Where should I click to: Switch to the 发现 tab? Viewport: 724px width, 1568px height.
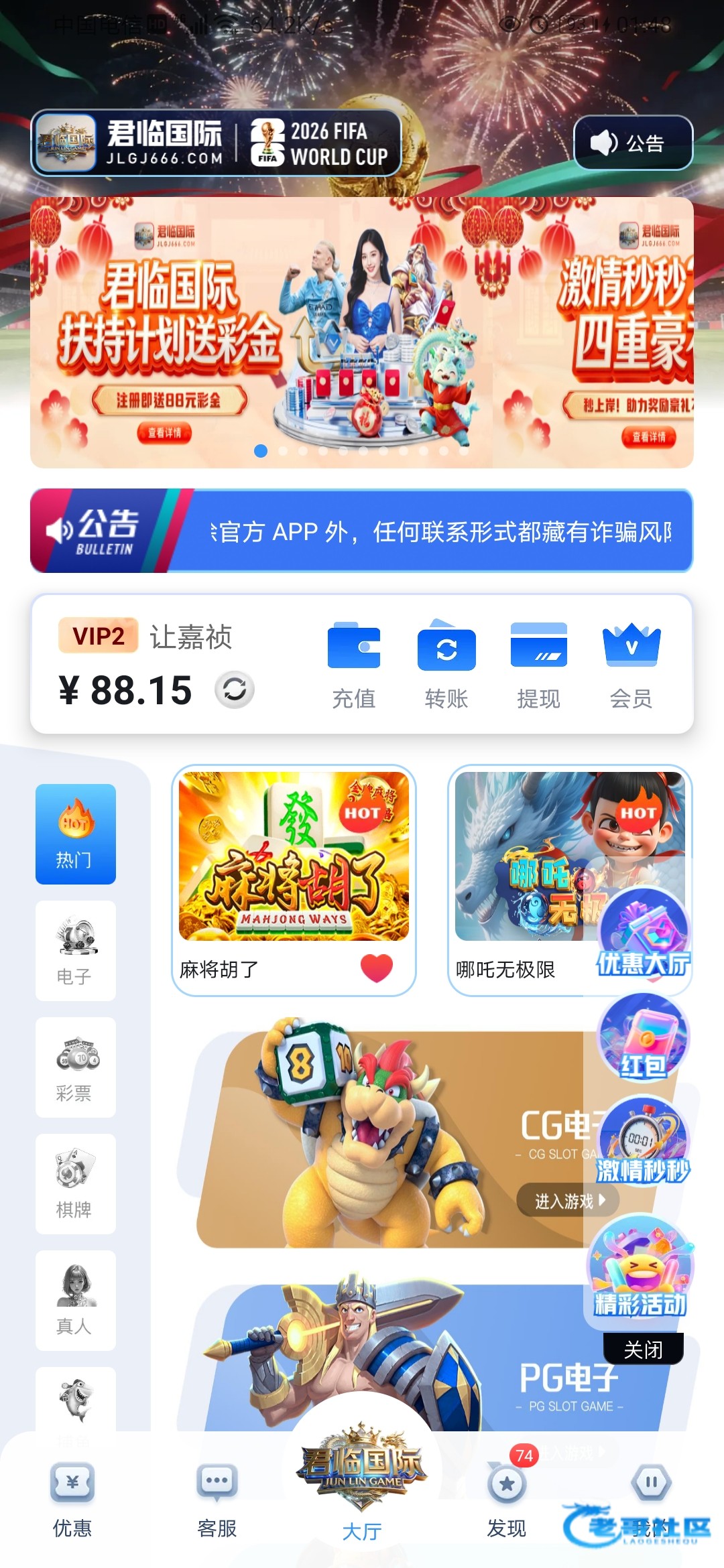(507, 1500)
